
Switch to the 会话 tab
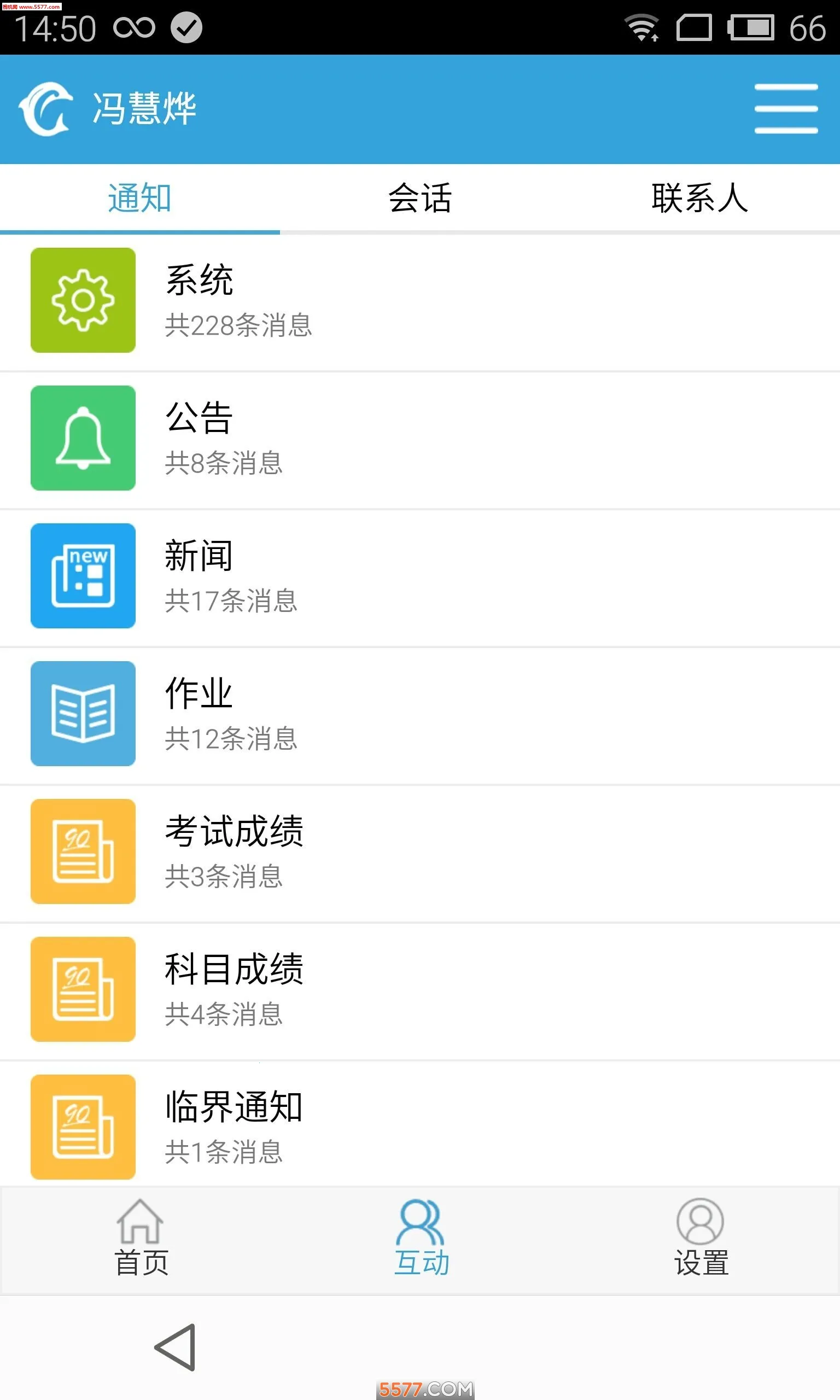420,198
